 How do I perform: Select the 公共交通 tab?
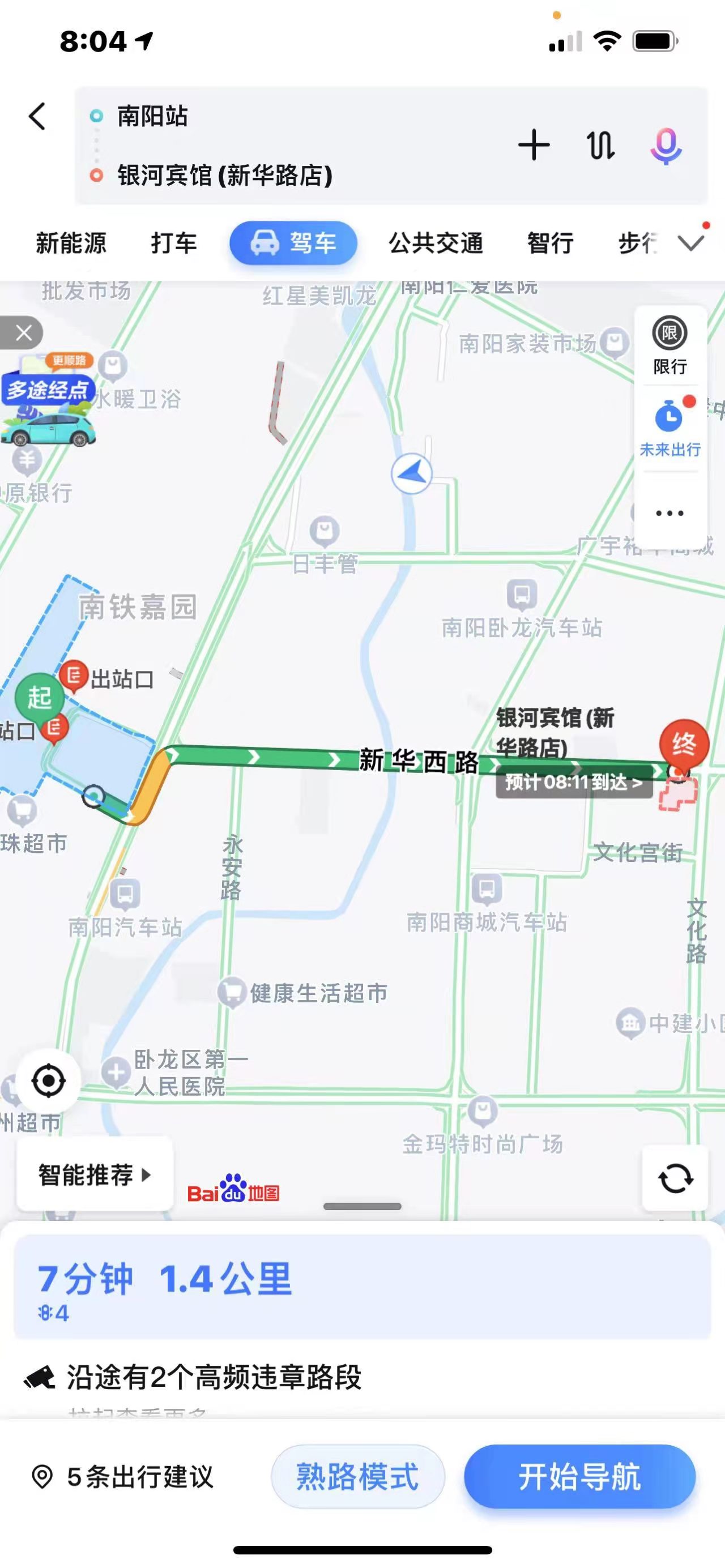(x=436, y=243)
